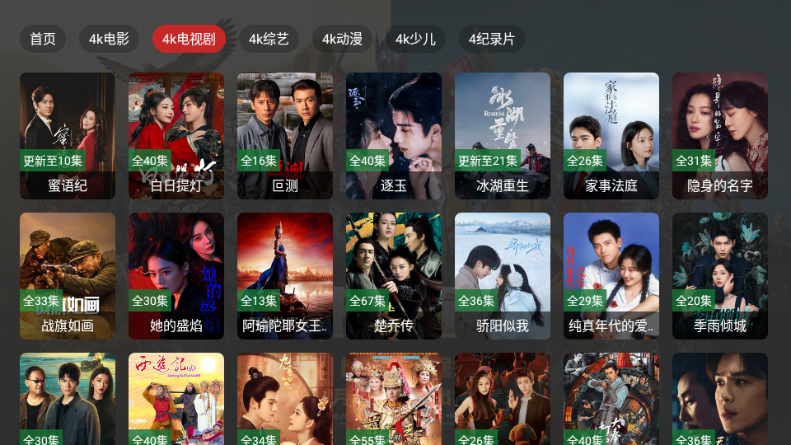Switch to the 4k电影 tab
This screenshot has height=445, width=791.
tap(109, 39)
